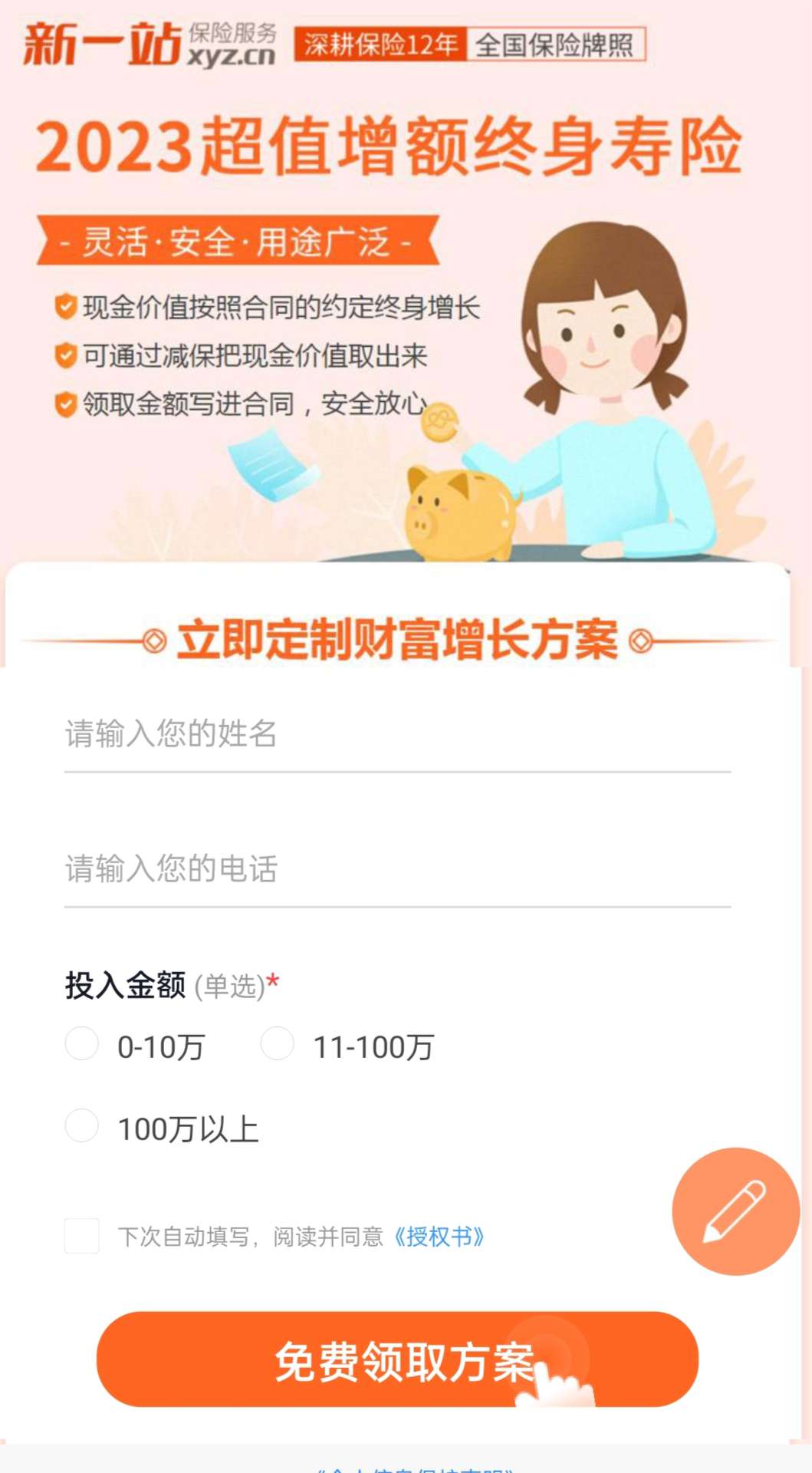Image resolution: width=812 pixels, height=1473 pixels.
Task: Choose the 100万以上 investment option
Action: point(82,1126)
